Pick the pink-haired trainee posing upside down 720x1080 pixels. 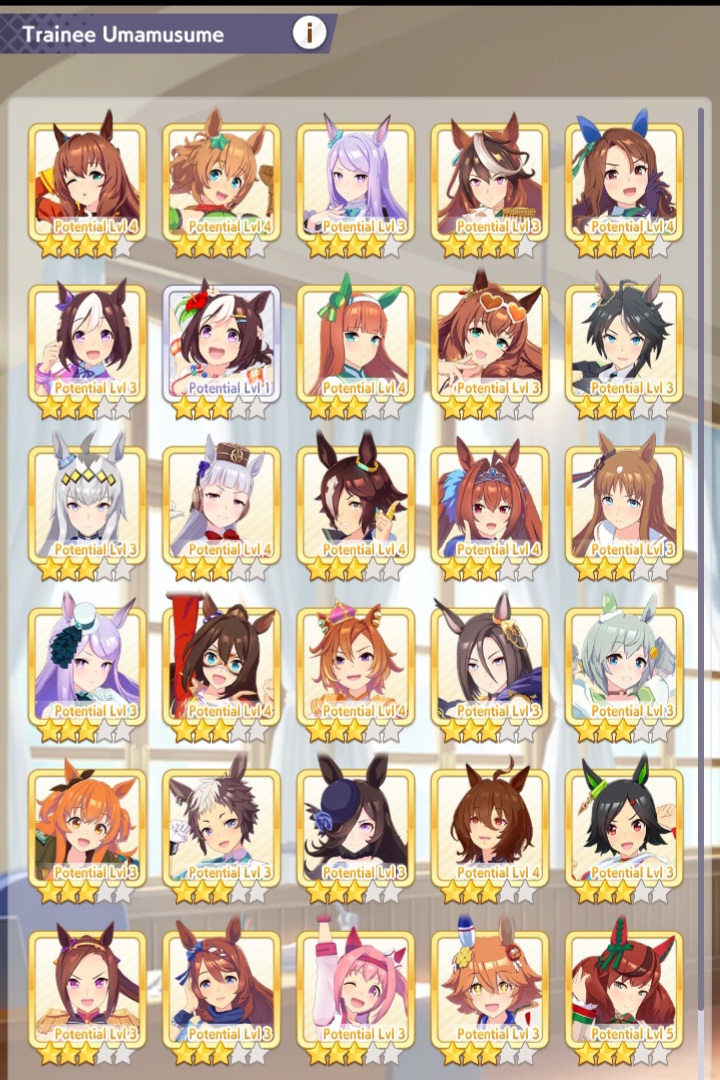coord(355,988)
